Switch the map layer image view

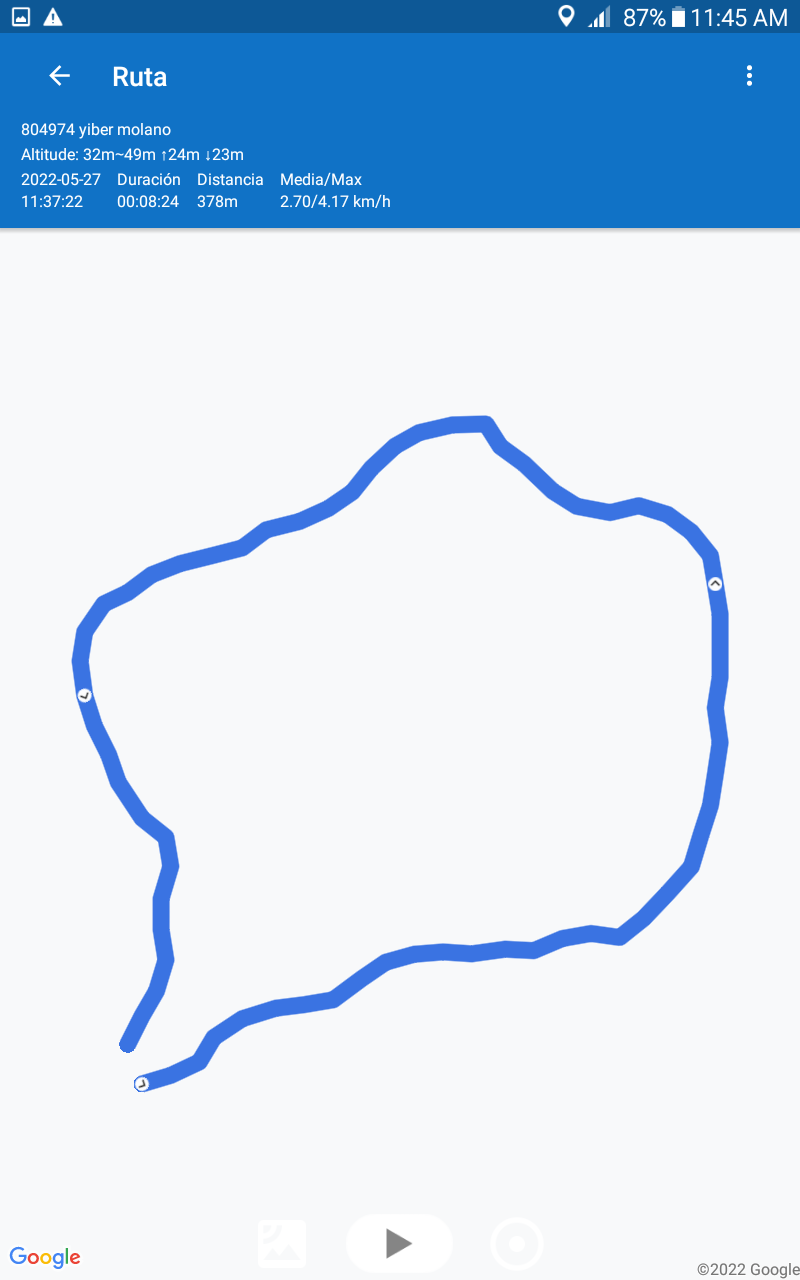(282, 1244)
